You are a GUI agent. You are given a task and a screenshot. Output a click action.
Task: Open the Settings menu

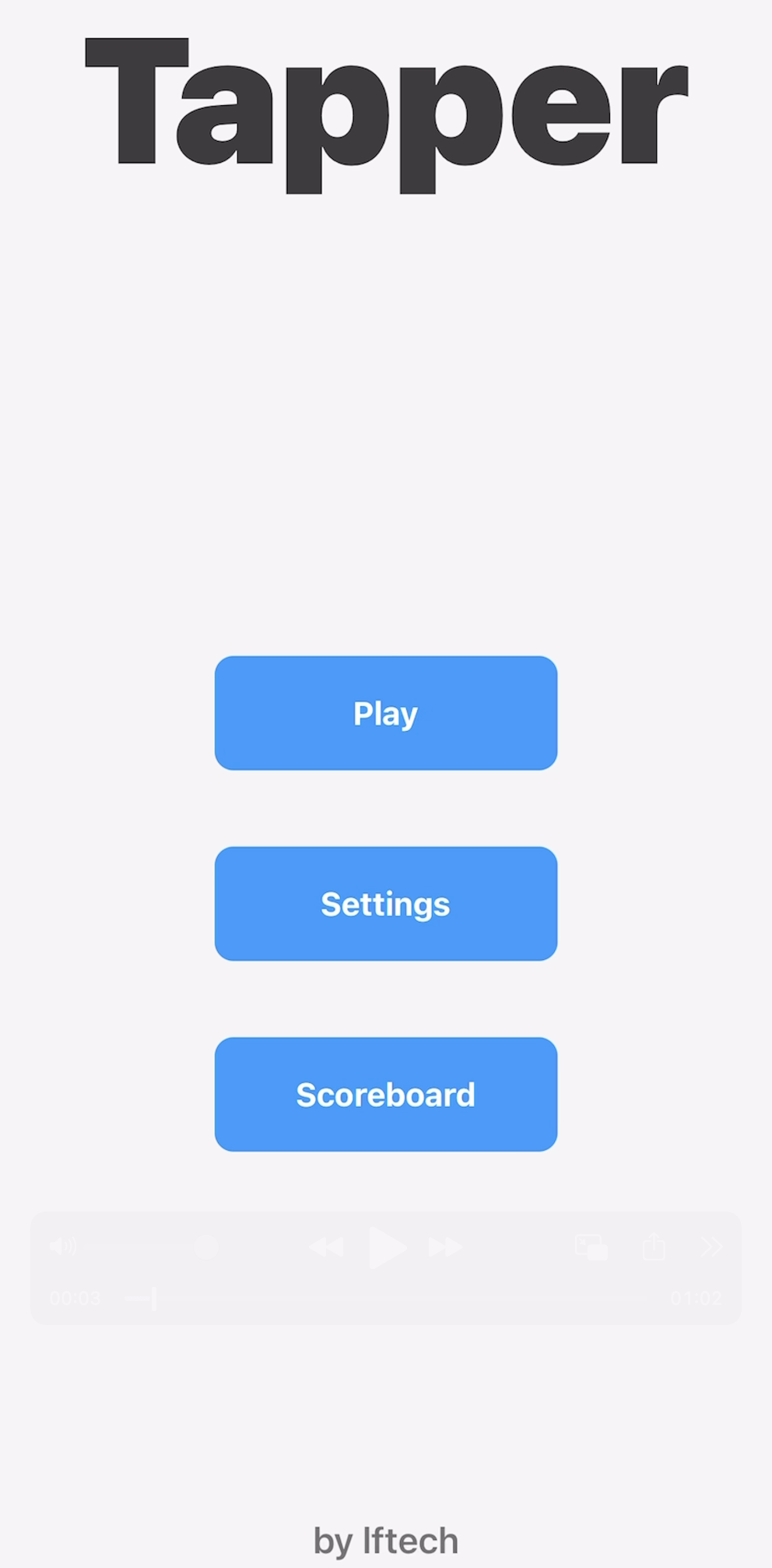(385, 904)
